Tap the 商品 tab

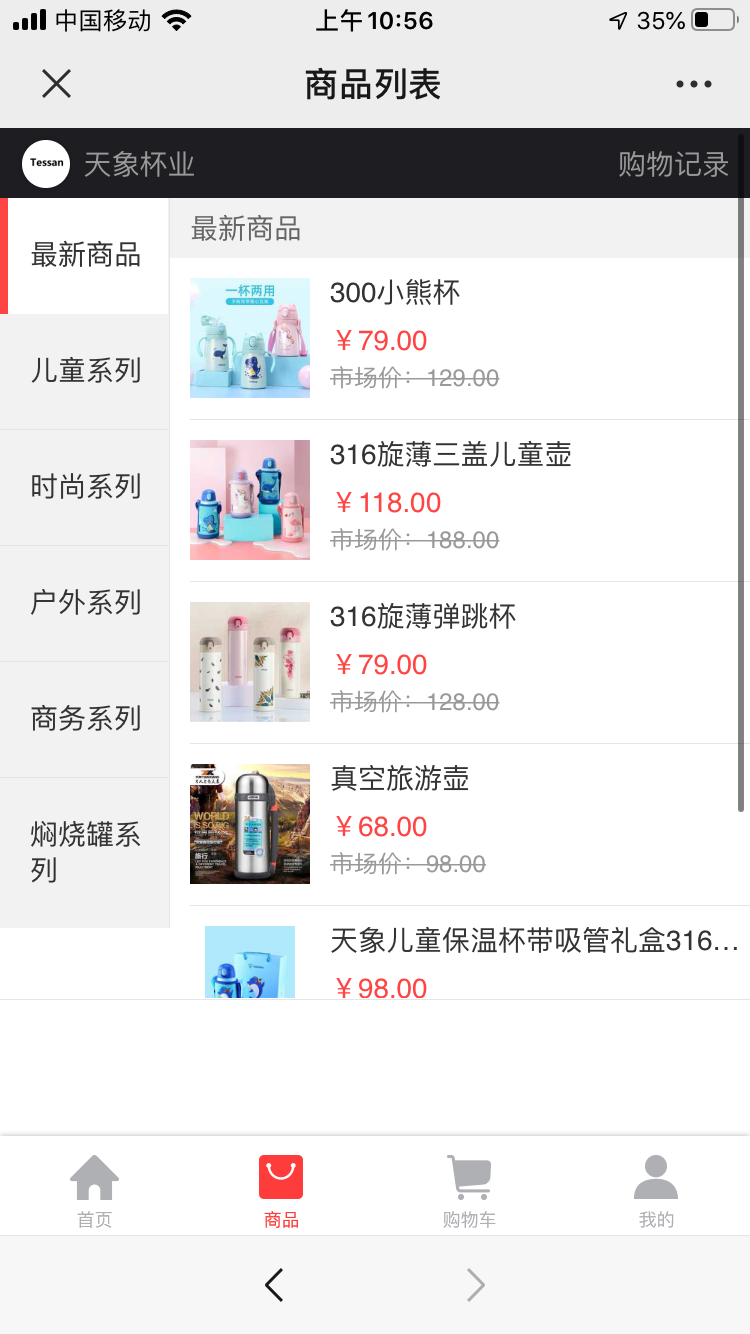(281, 1190)
